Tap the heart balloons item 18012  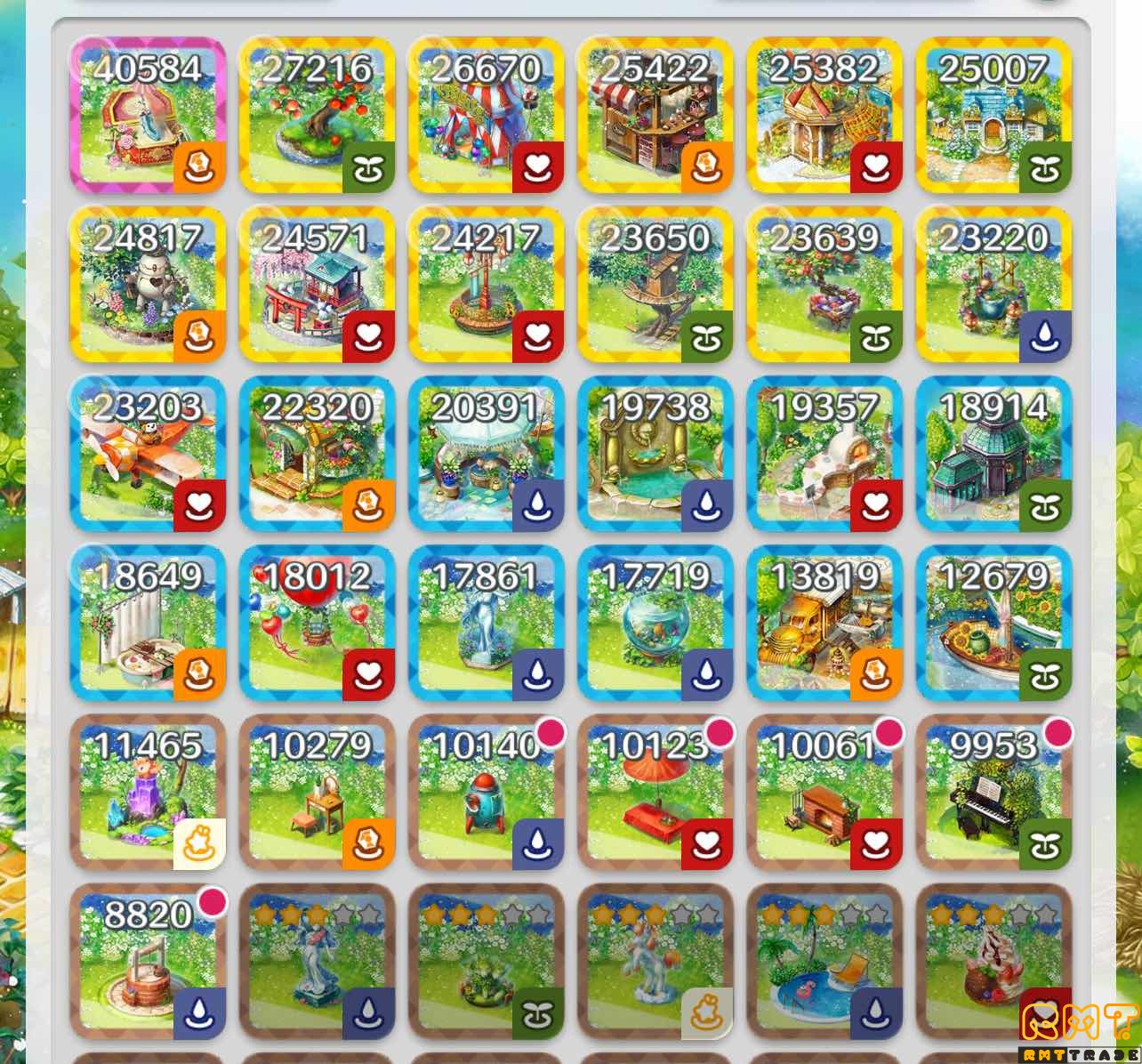(317, 623)
